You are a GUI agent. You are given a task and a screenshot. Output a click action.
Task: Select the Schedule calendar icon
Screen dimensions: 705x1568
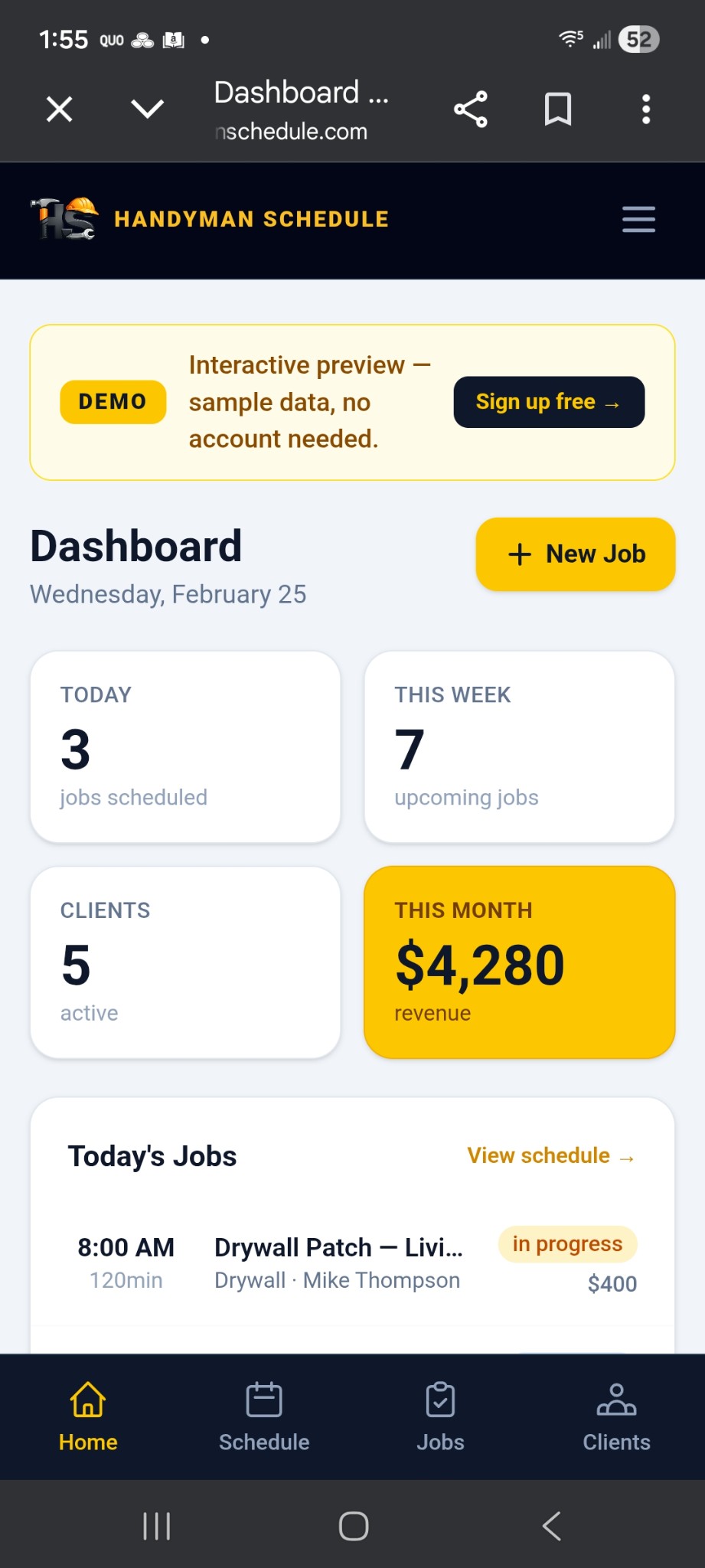coord(263,1399)
